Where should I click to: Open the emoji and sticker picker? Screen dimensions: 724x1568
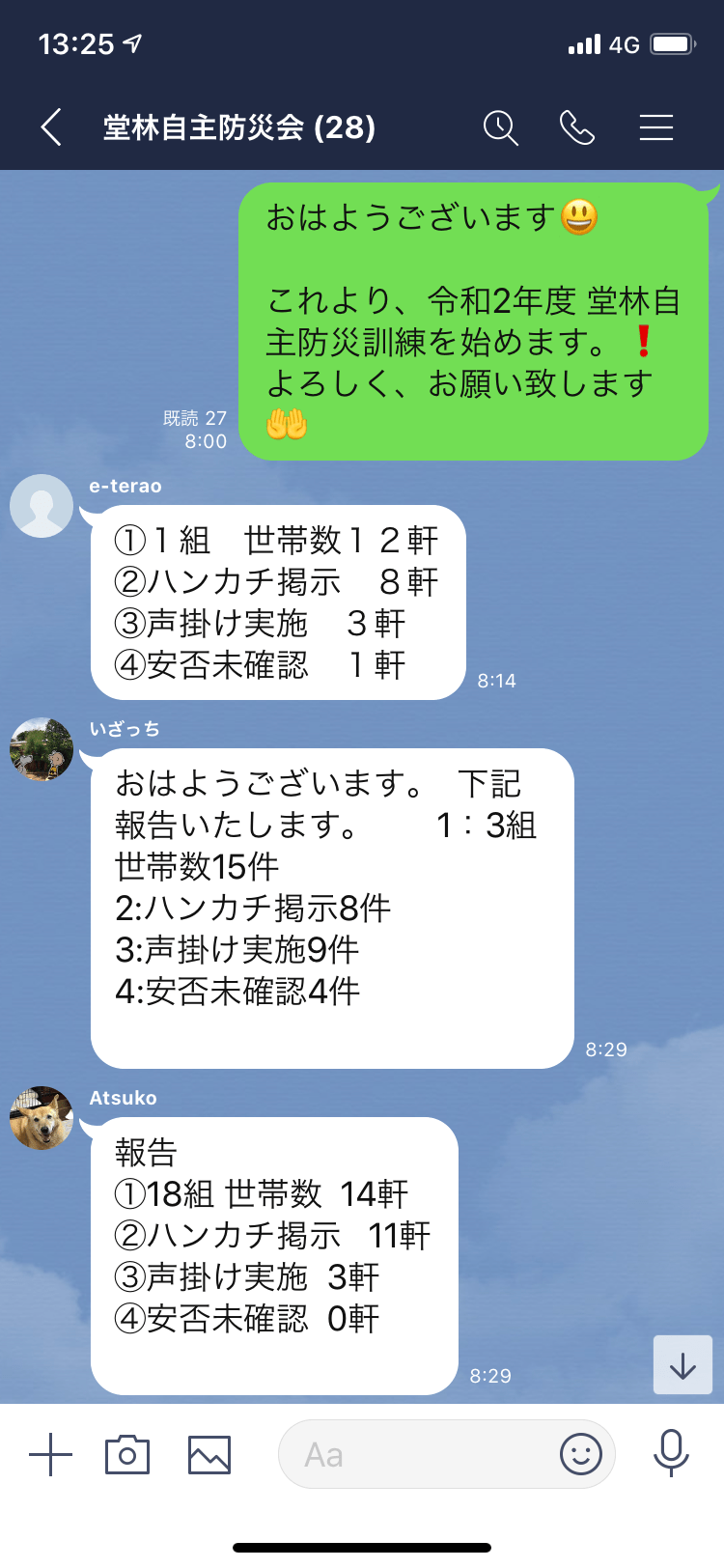pyautogui.click(x=581, y=1454)
